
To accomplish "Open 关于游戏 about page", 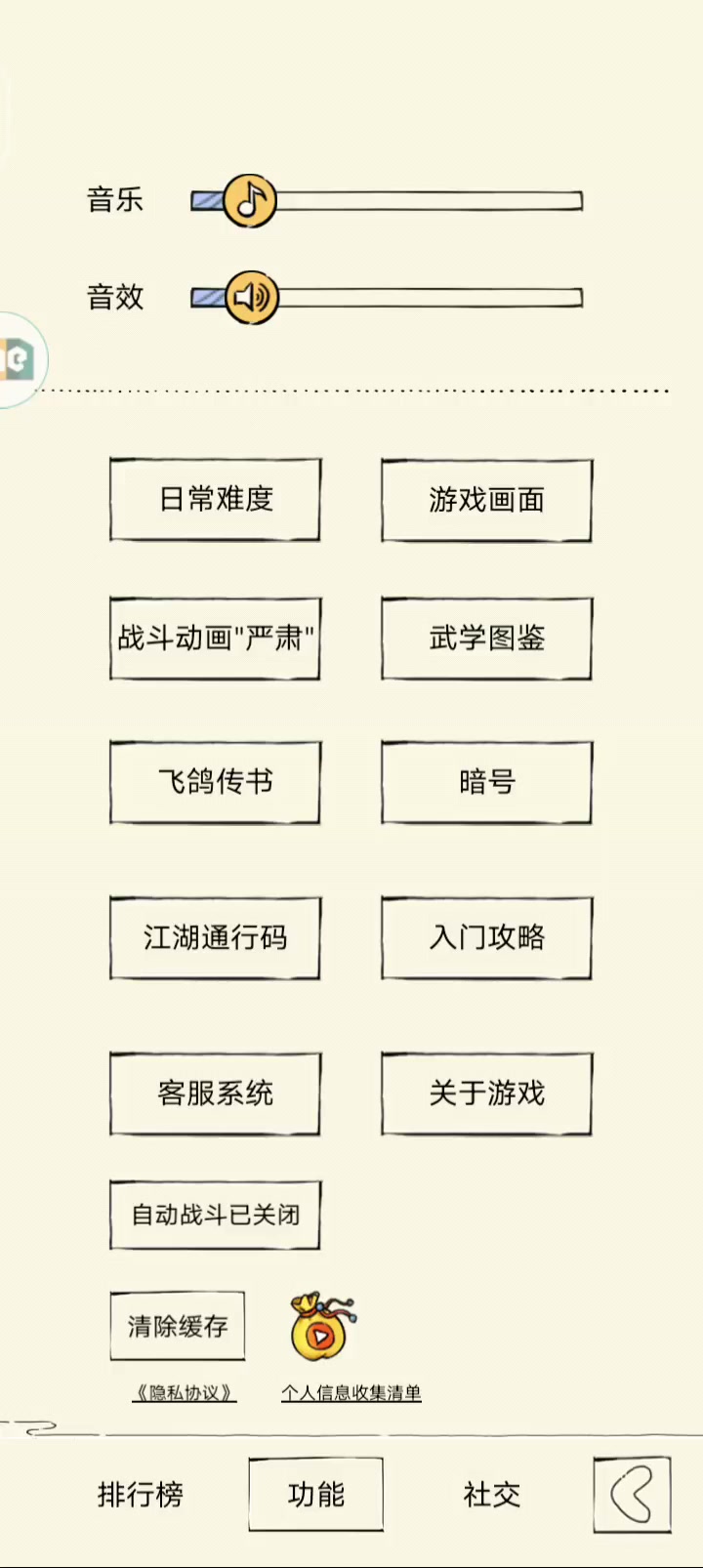I will 486,1093.
